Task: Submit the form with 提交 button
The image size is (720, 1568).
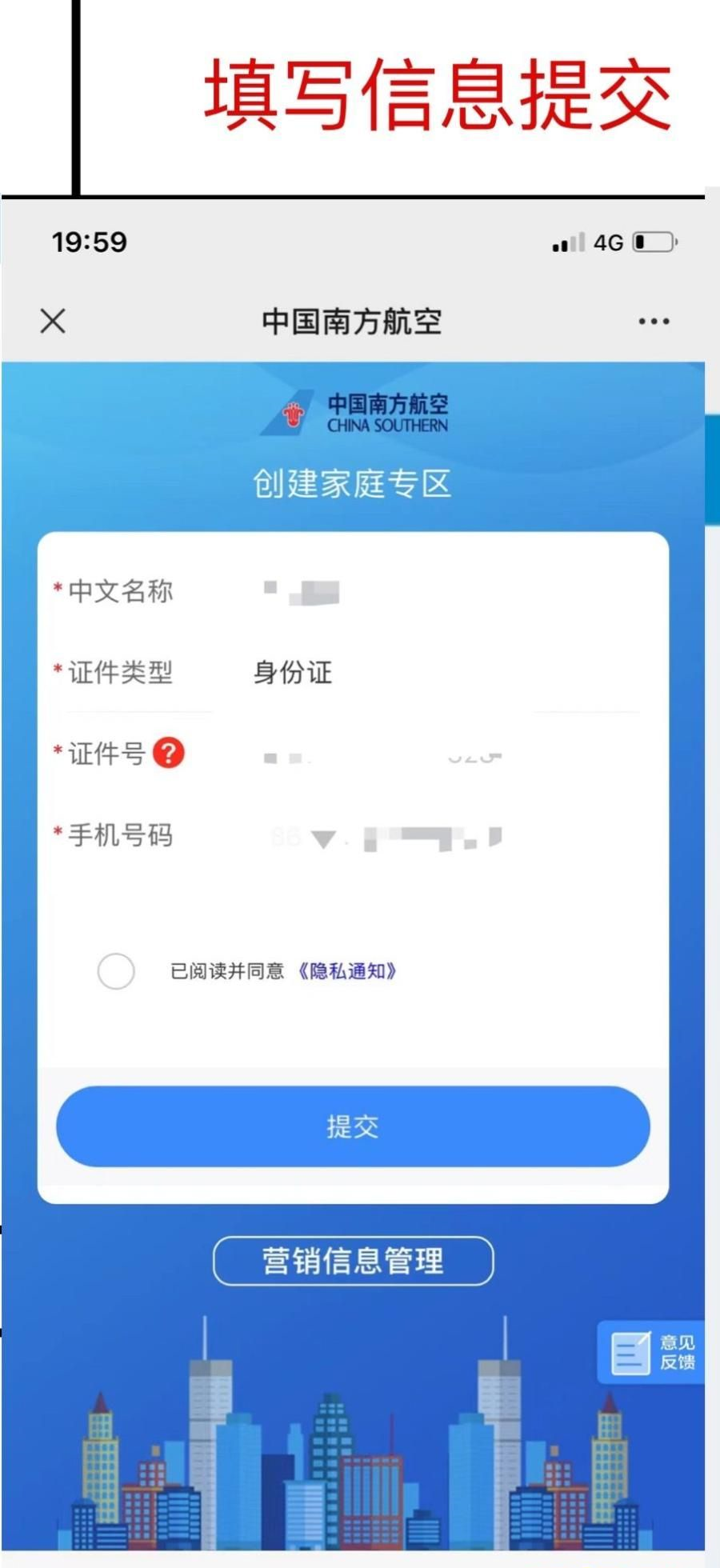Action: coord(352,1126)
